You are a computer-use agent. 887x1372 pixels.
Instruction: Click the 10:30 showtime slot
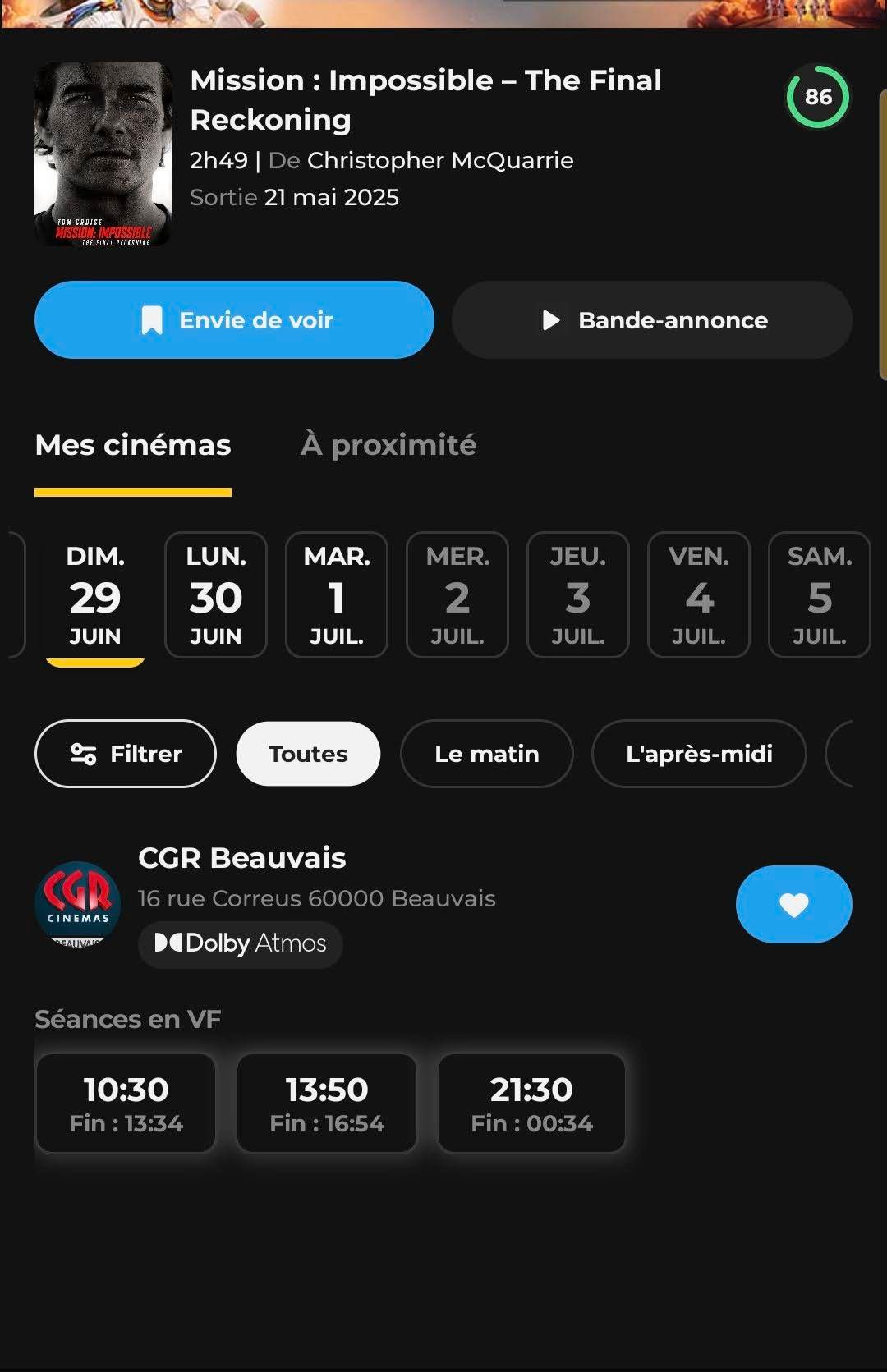click(126, 1104)
